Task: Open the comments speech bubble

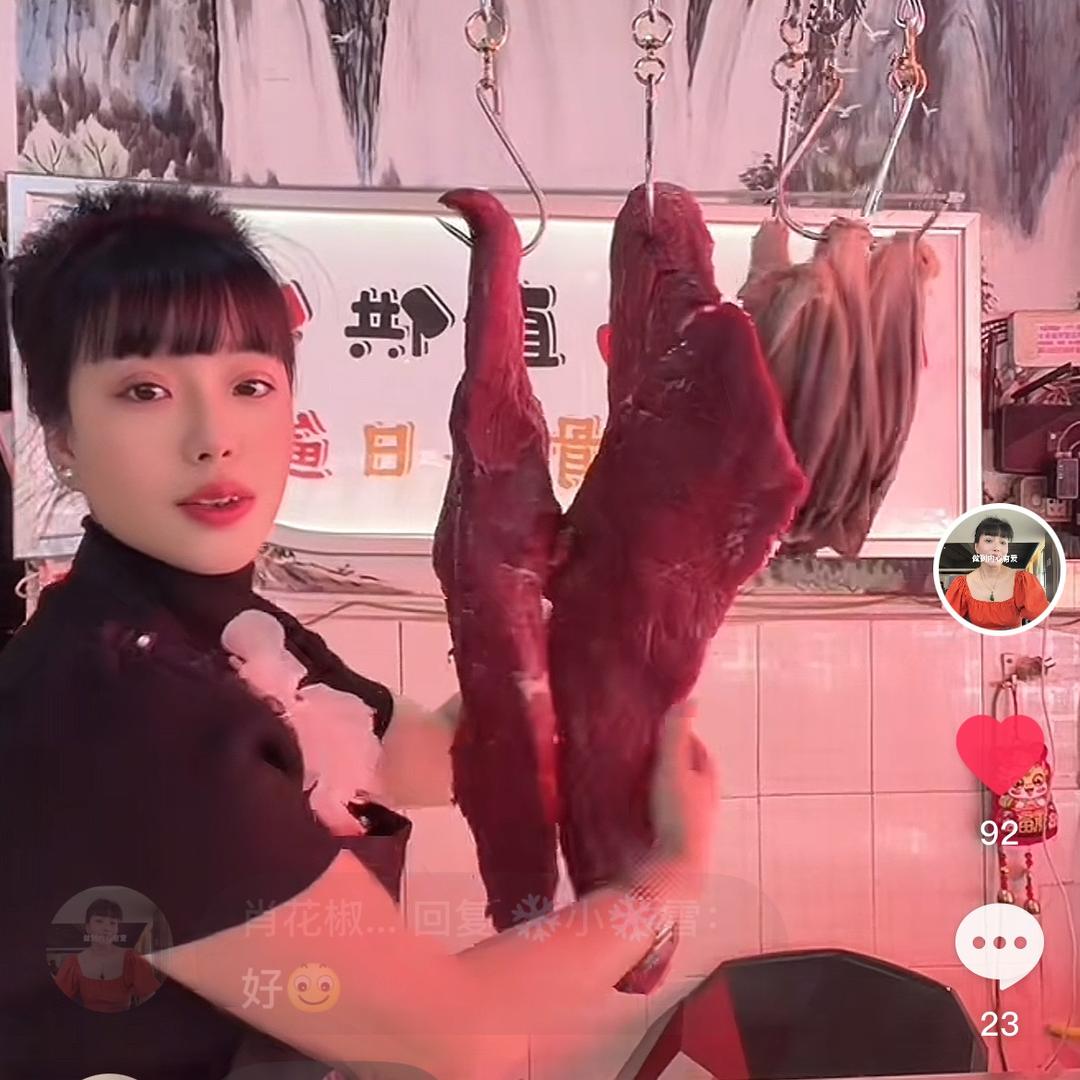Action: [x=999, y=944]
